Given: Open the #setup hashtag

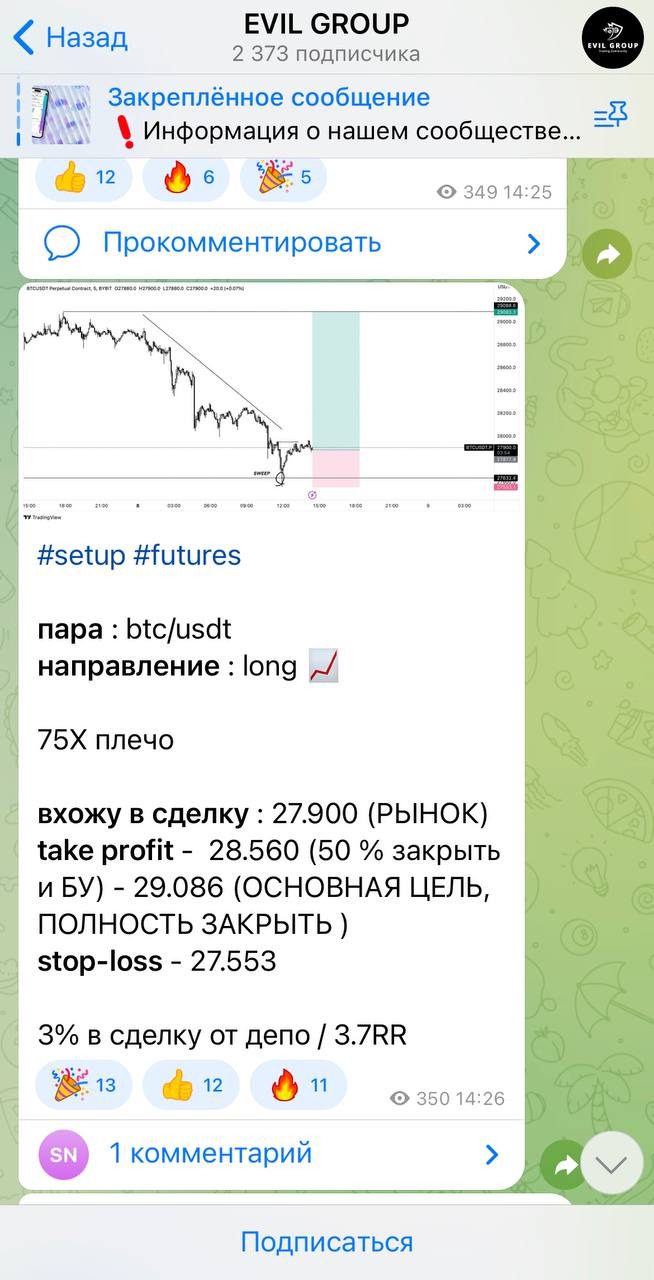Looking at the screenshot, I should pyautogui.click(x=80, y=555).
